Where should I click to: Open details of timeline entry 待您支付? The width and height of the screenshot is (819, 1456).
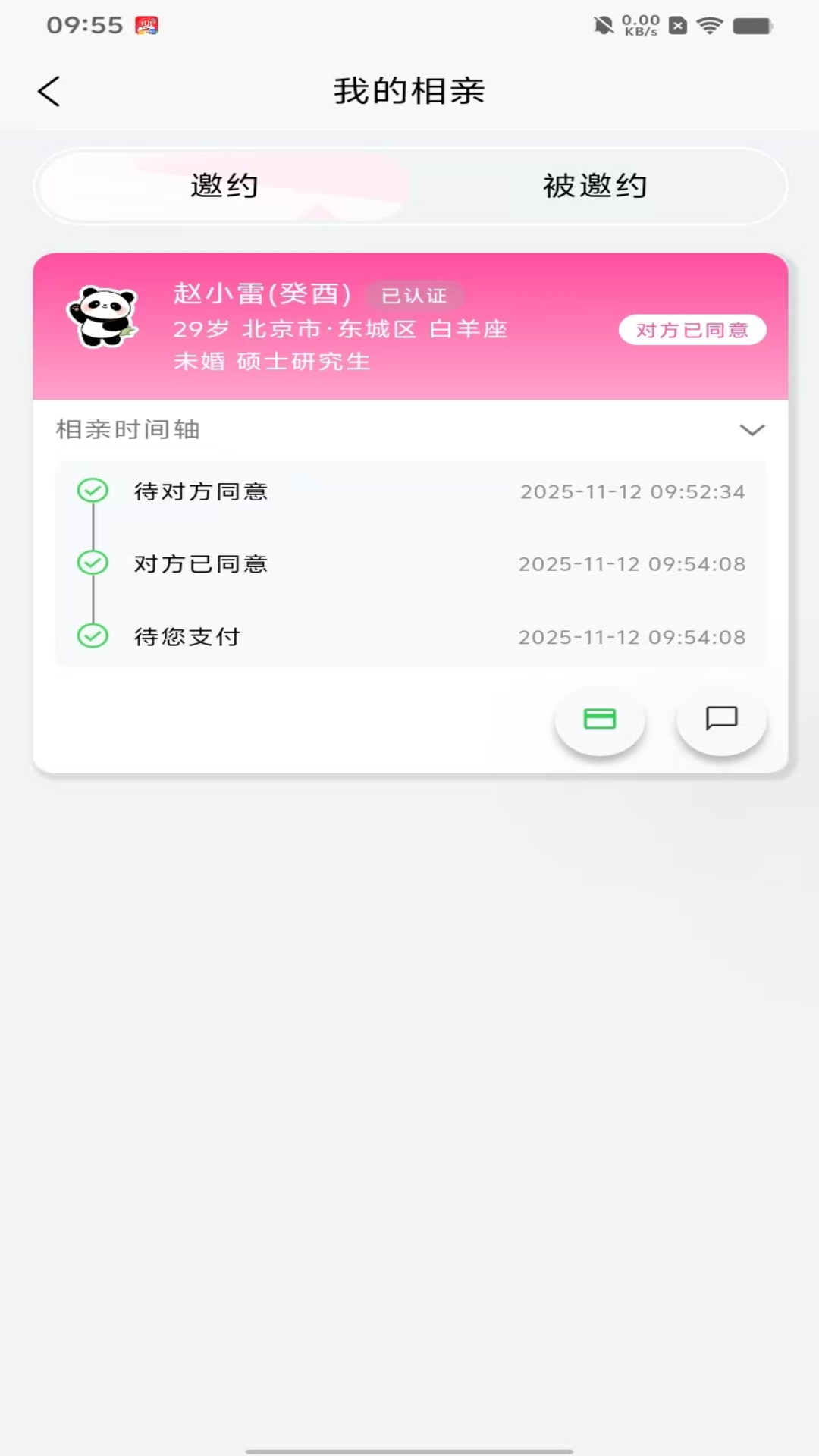tap(187, 637)
